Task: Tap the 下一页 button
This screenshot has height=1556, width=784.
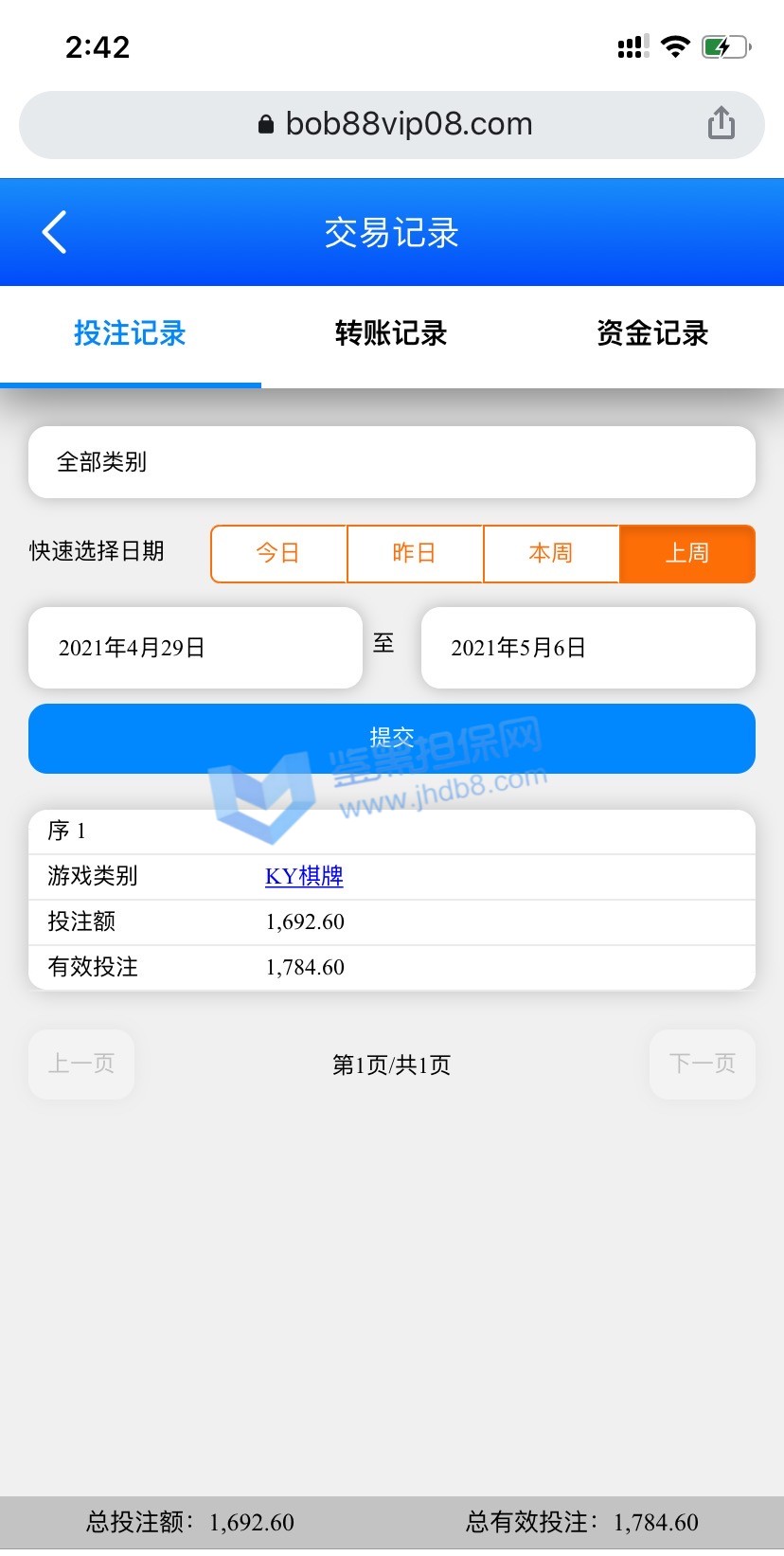Action: (702, 1064)
